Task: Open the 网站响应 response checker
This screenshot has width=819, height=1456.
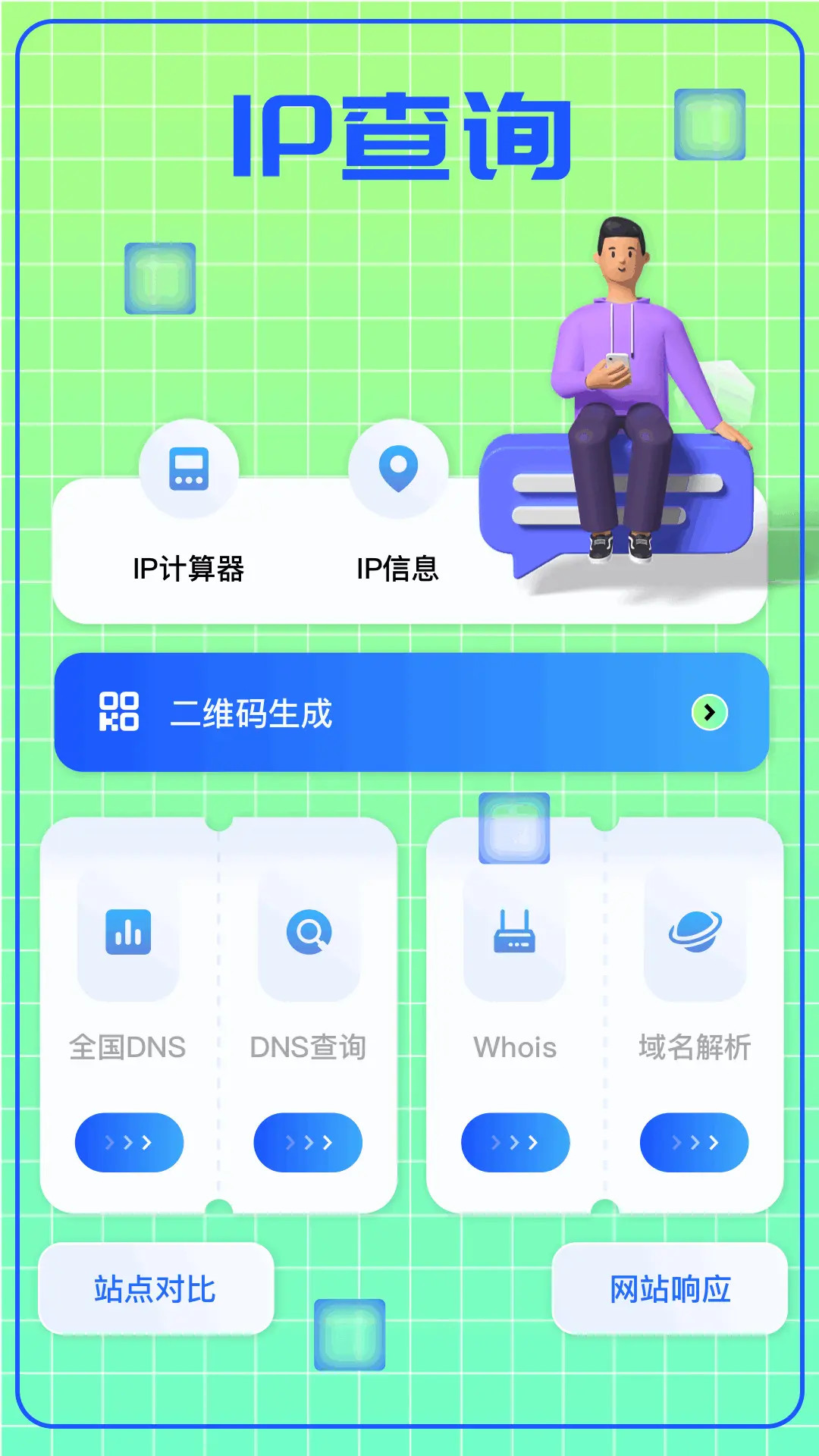Action: point(668,1289)
